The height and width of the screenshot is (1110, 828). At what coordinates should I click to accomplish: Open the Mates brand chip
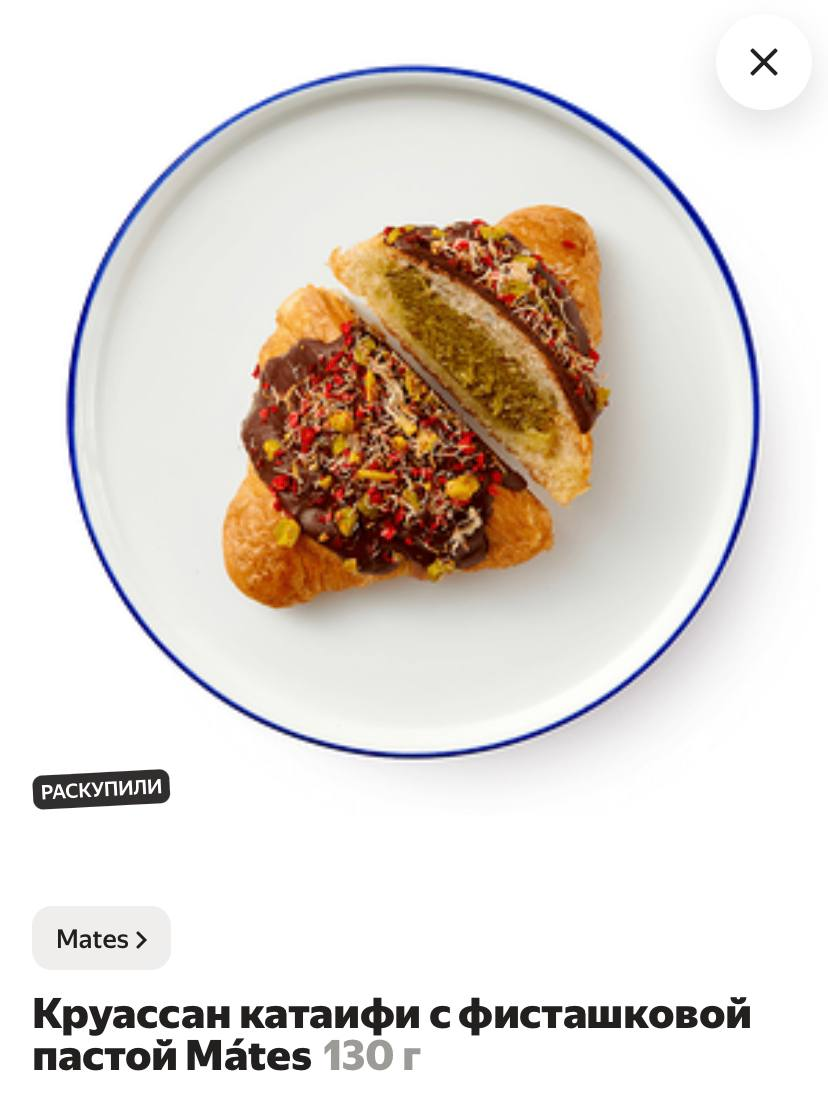(101, 939)
